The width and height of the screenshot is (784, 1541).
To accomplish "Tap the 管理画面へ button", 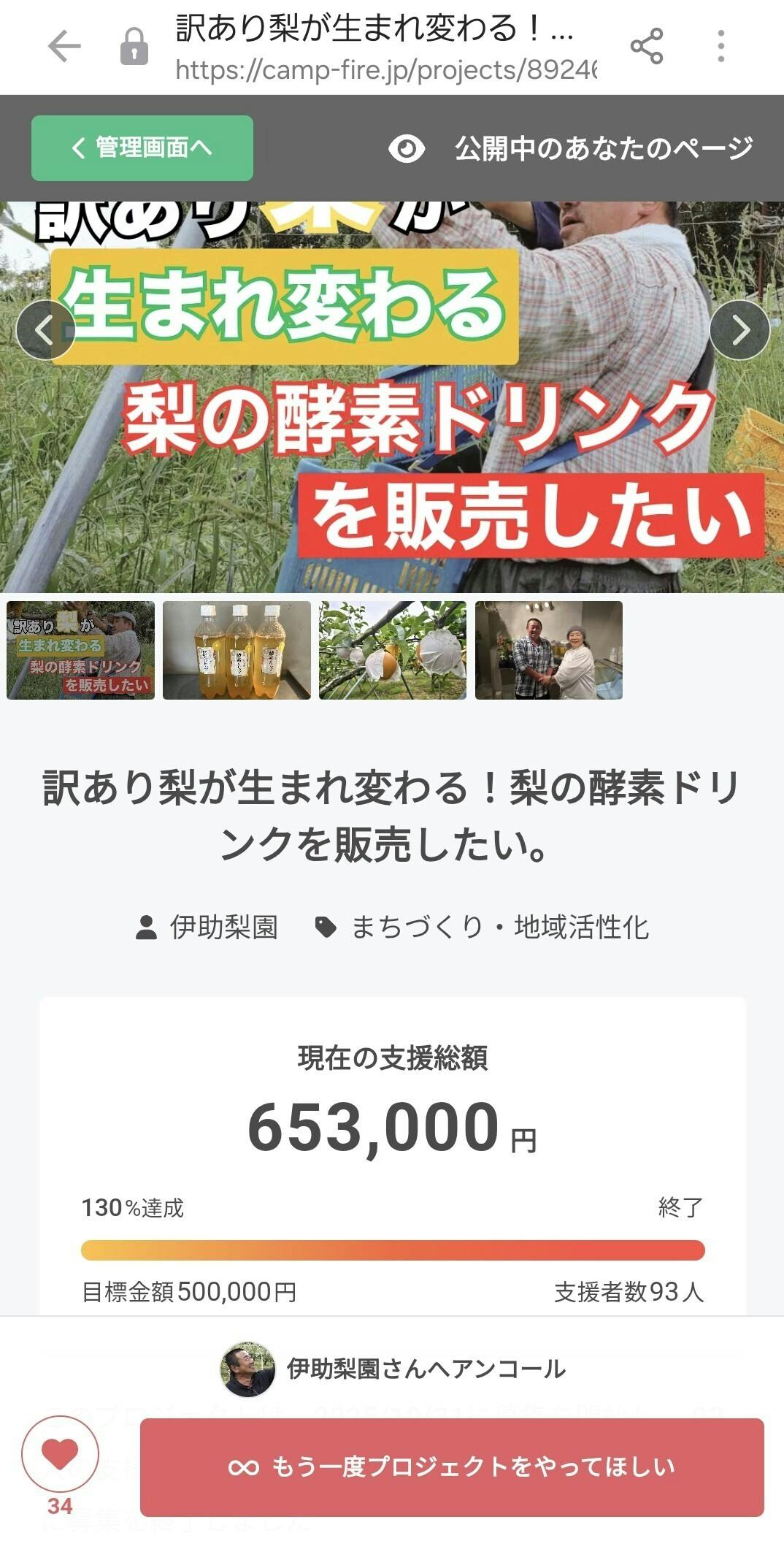I will tap(142, 148).
